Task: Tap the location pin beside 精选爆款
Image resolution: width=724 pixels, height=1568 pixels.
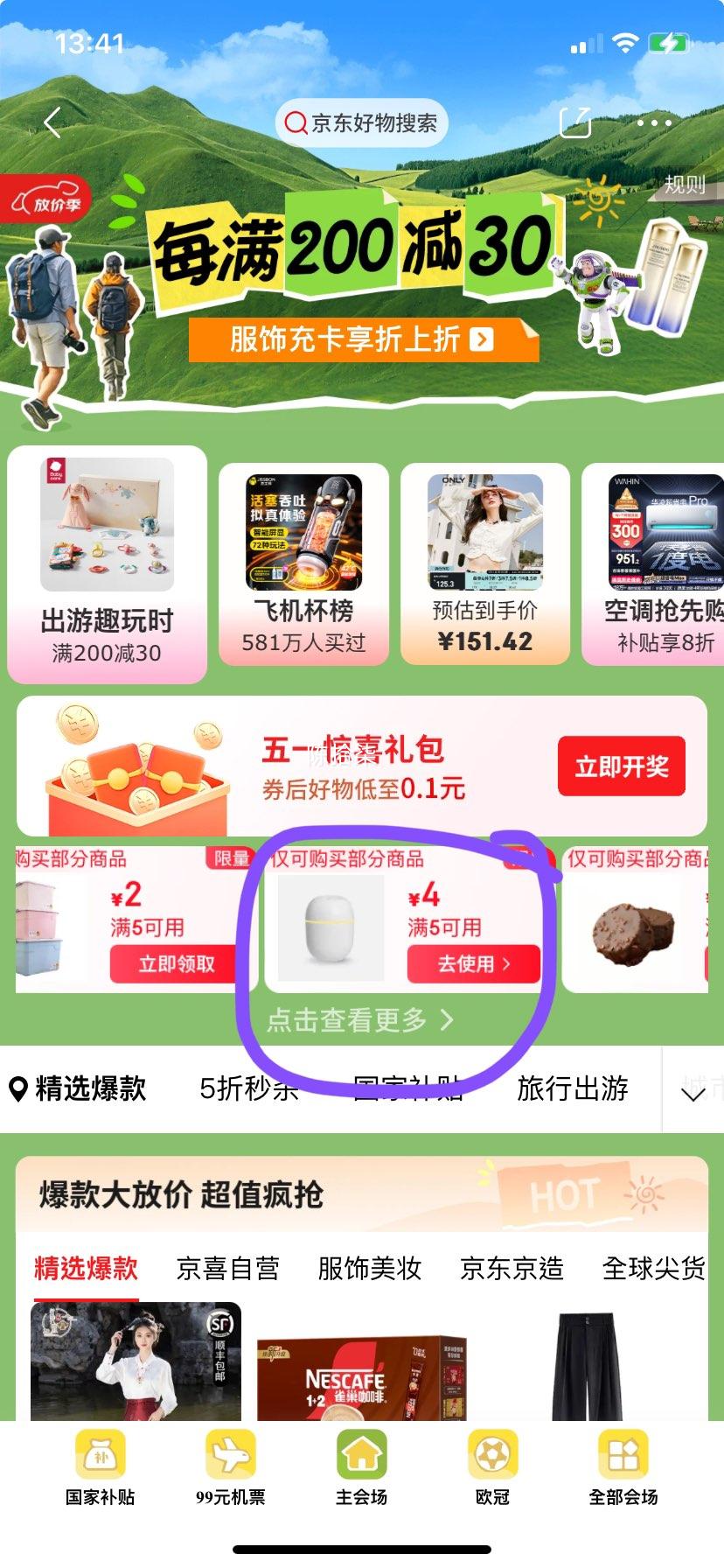Action: click(x=17, y=1088)
